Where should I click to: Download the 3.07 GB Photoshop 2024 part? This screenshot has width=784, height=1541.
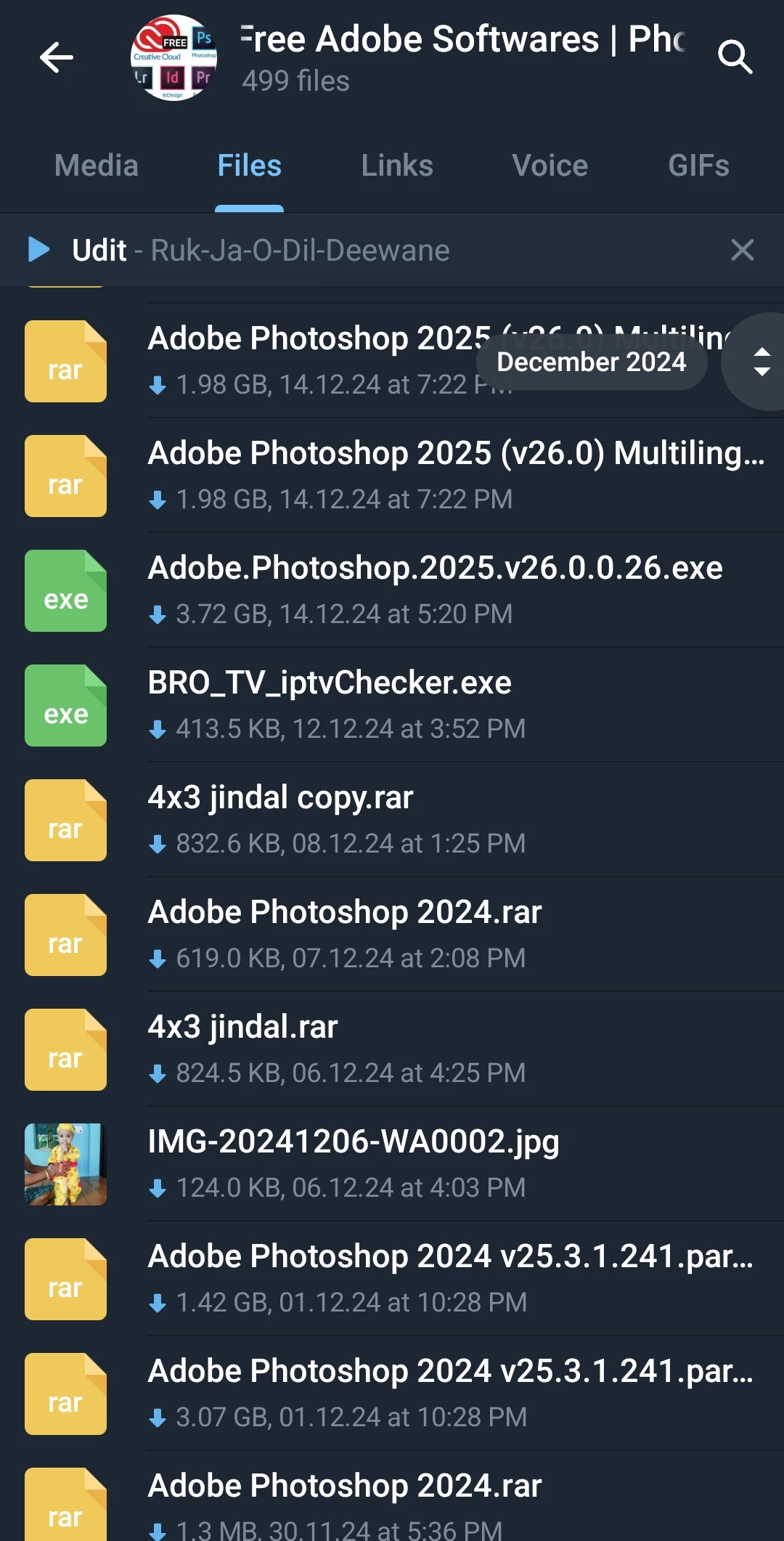(x=65, y=1394)
